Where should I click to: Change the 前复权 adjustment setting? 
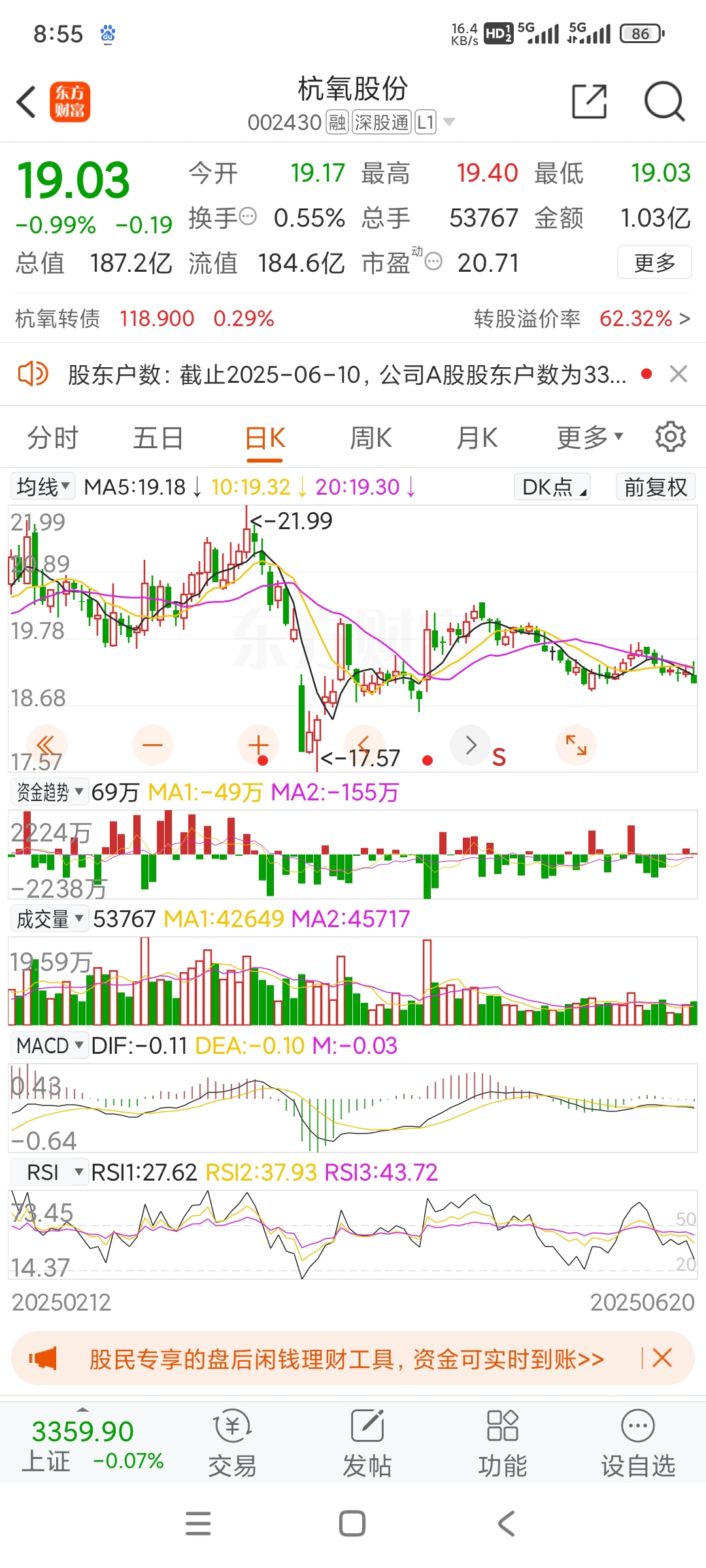656,487
